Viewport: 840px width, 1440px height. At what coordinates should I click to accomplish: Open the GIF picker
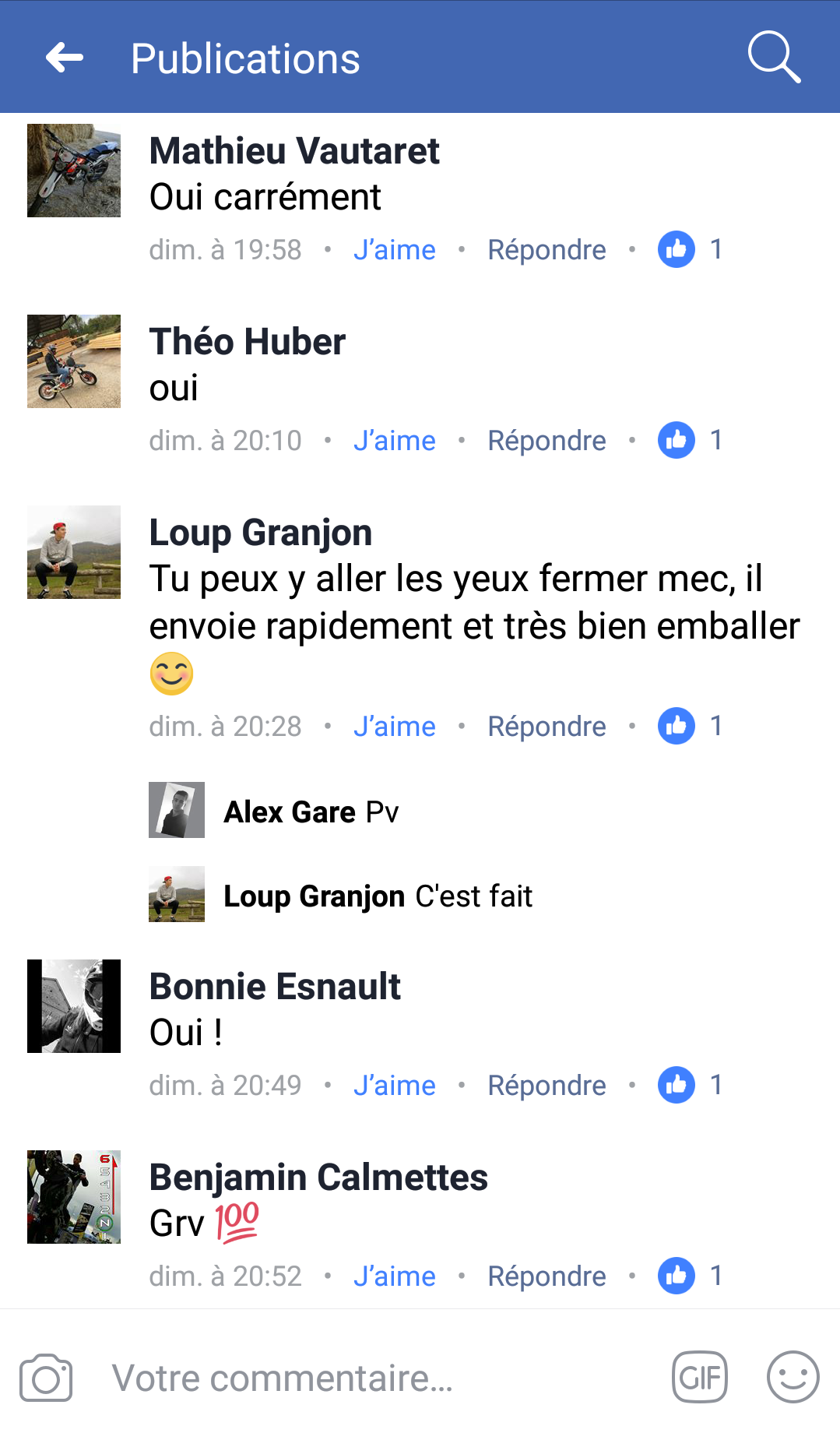point(700,1378)
